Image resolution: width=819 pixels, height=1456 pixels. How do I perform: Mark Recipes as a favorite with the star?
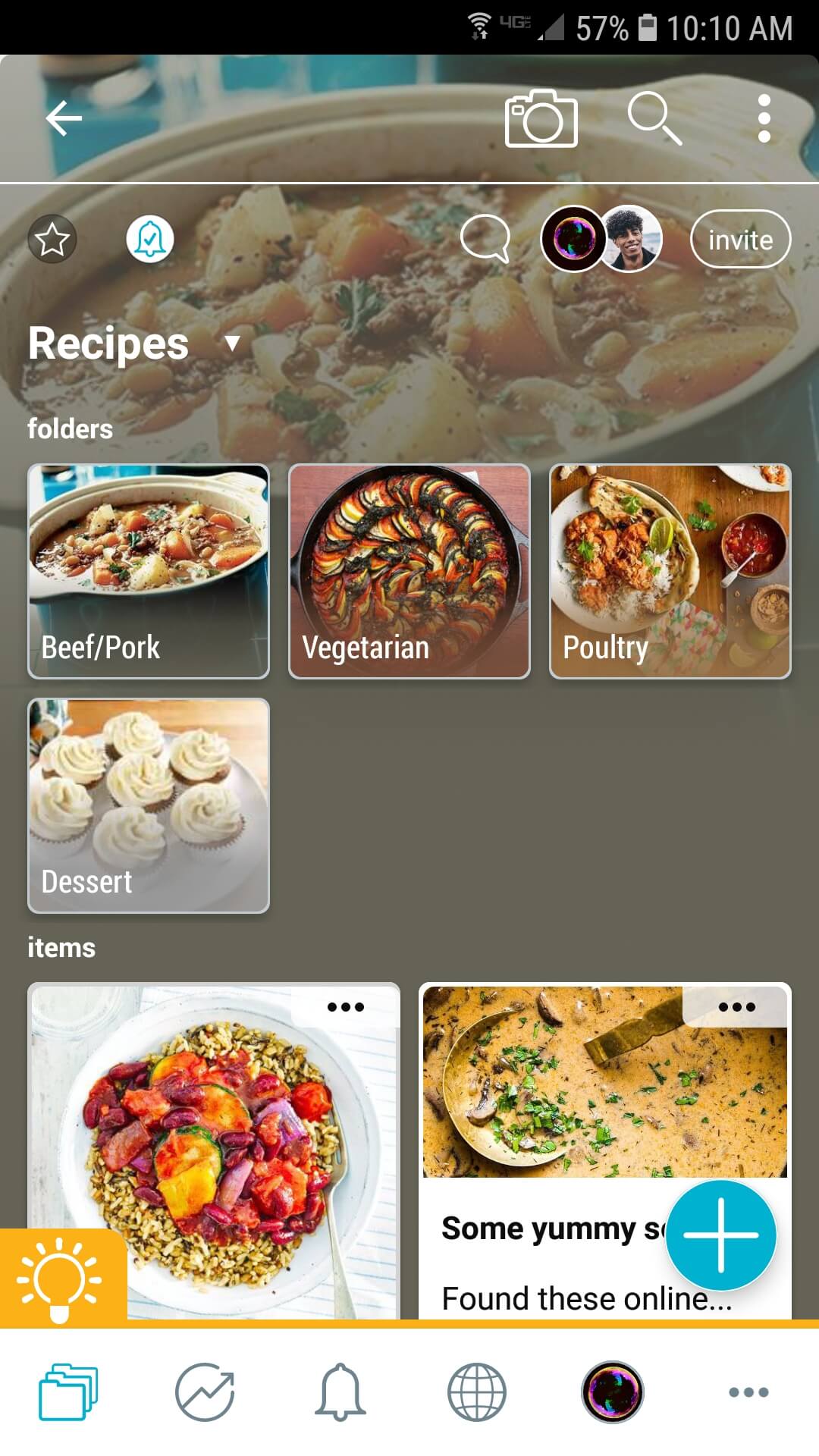tap(52, 240)
